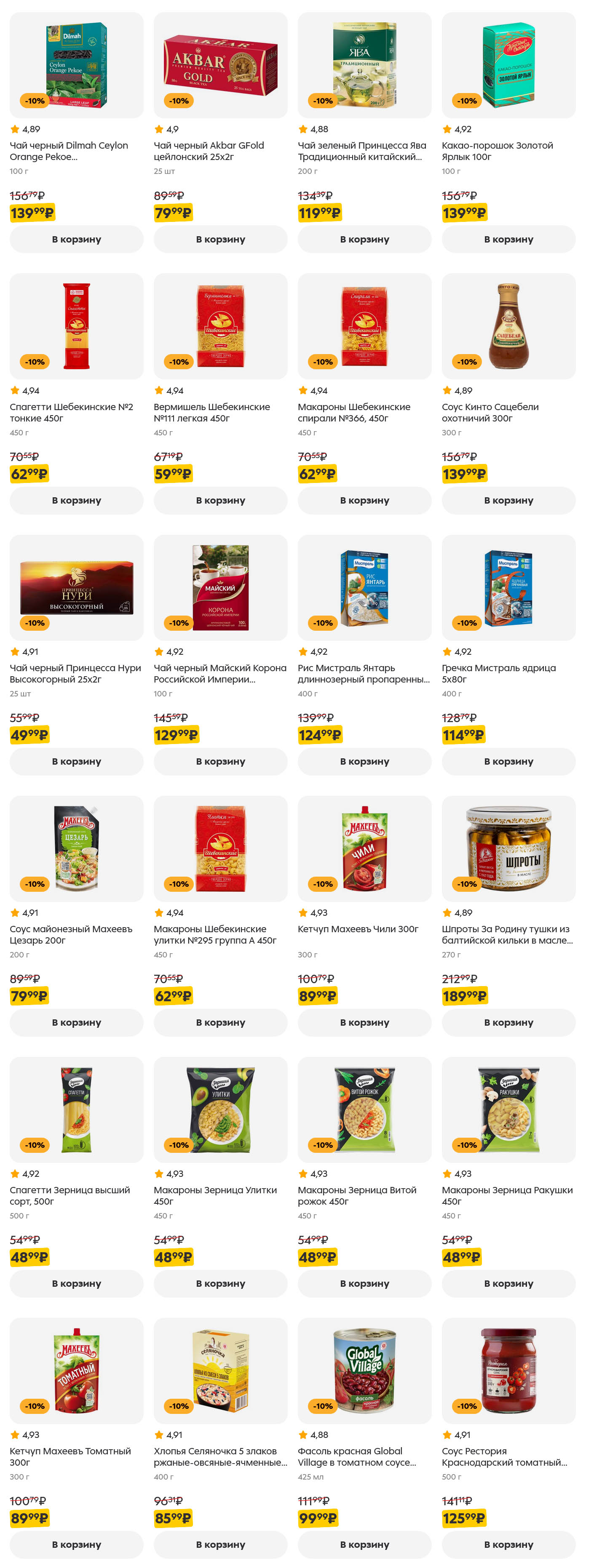Open Хлопья Селяночка 5 злаков product
The image size is (594, 1568).
tap(220, 1371)
